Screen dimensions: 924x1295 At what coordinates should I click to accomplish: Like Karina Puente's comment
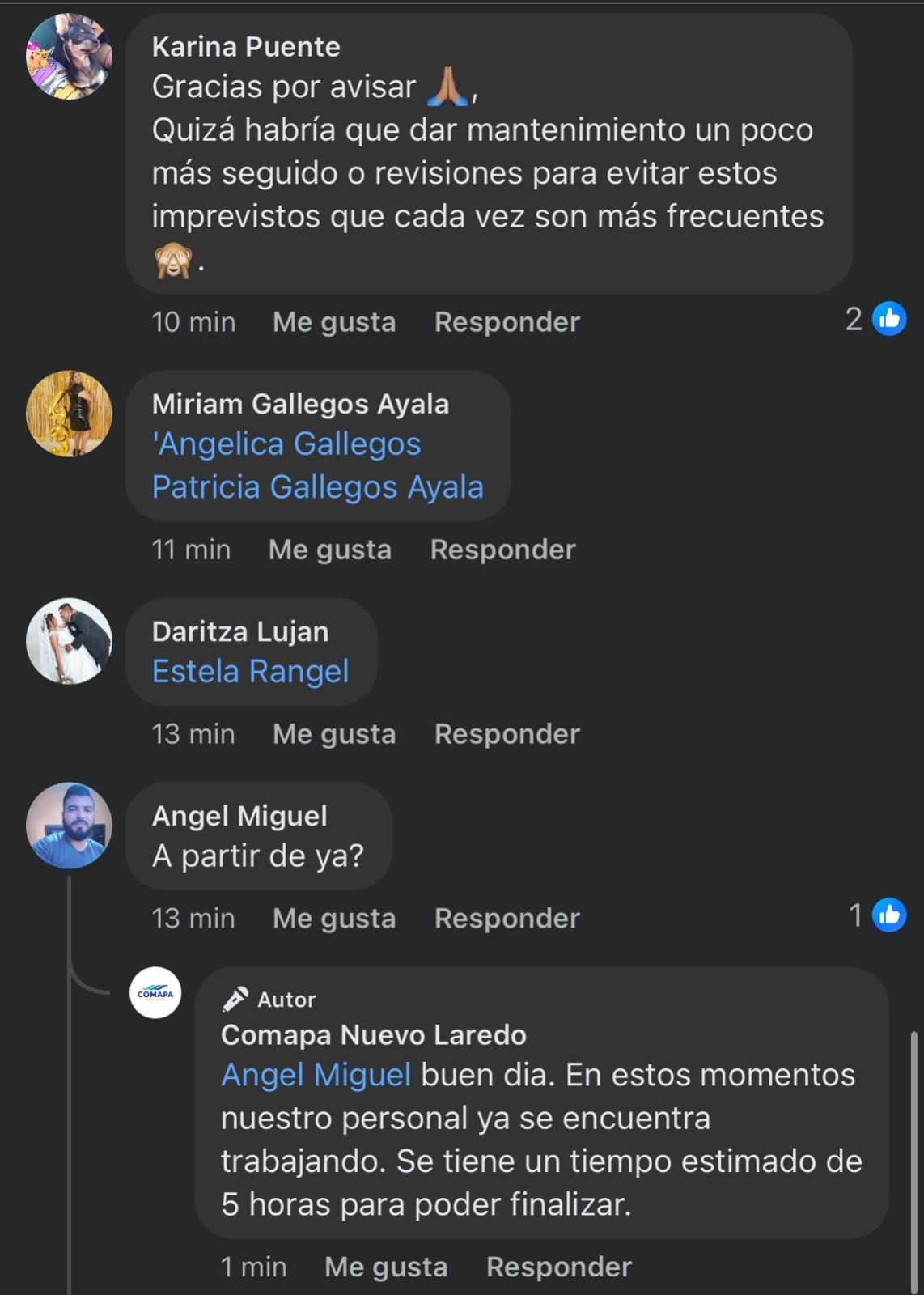(x=334, y=322)
